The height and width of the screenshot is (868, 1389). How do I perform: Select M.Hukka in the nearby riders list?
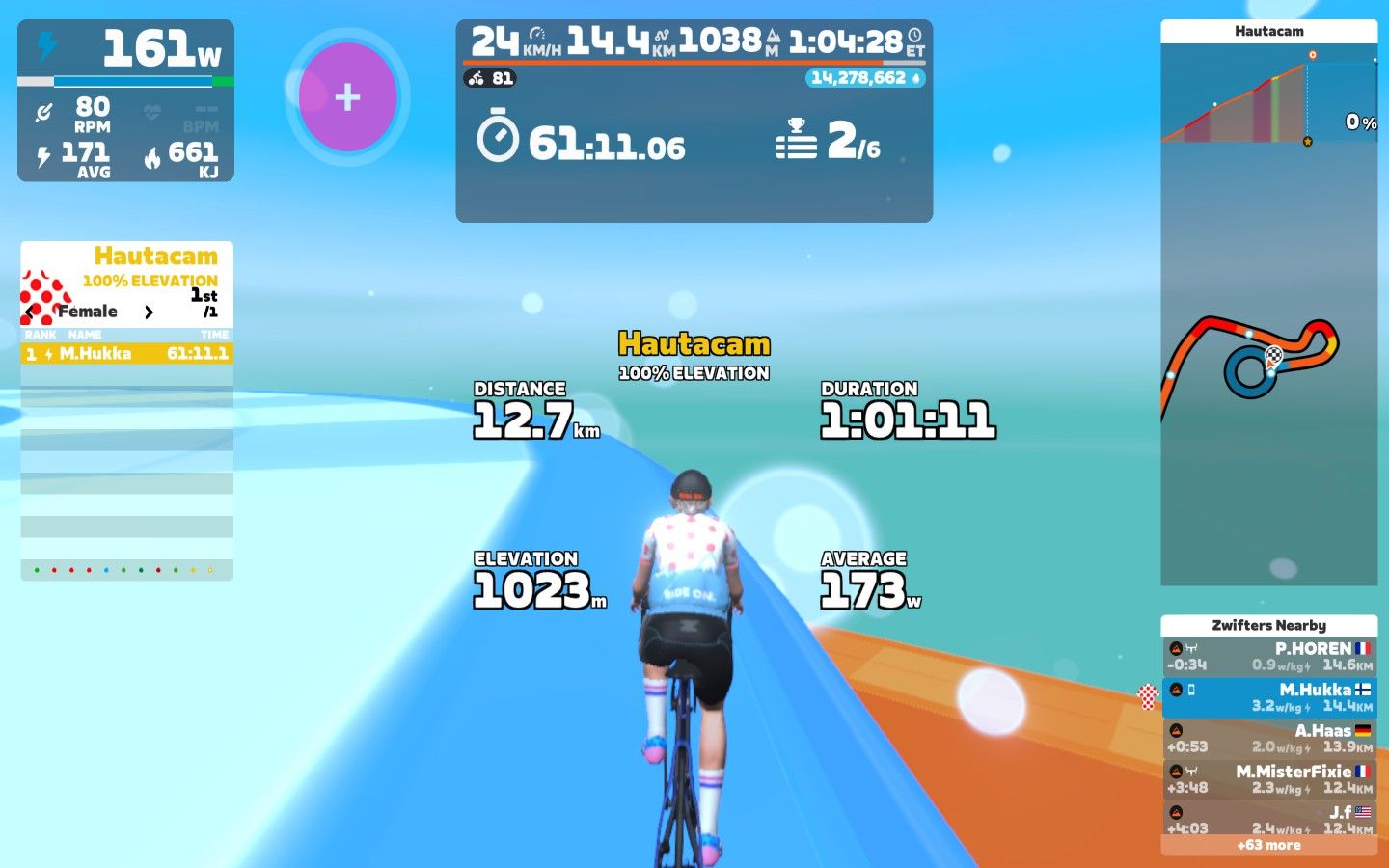click(x=1268, y=697)
